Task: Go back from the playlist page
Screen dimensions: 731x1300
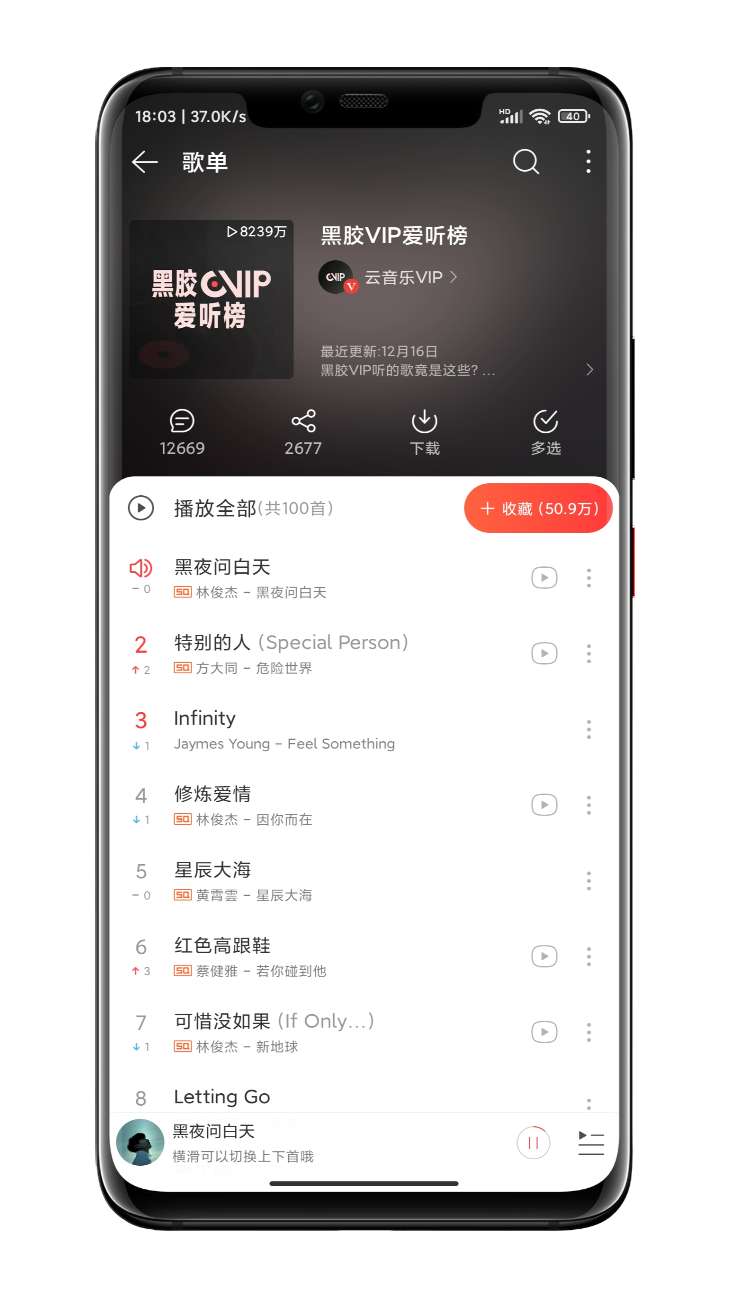Action: (x=146, y=162)
